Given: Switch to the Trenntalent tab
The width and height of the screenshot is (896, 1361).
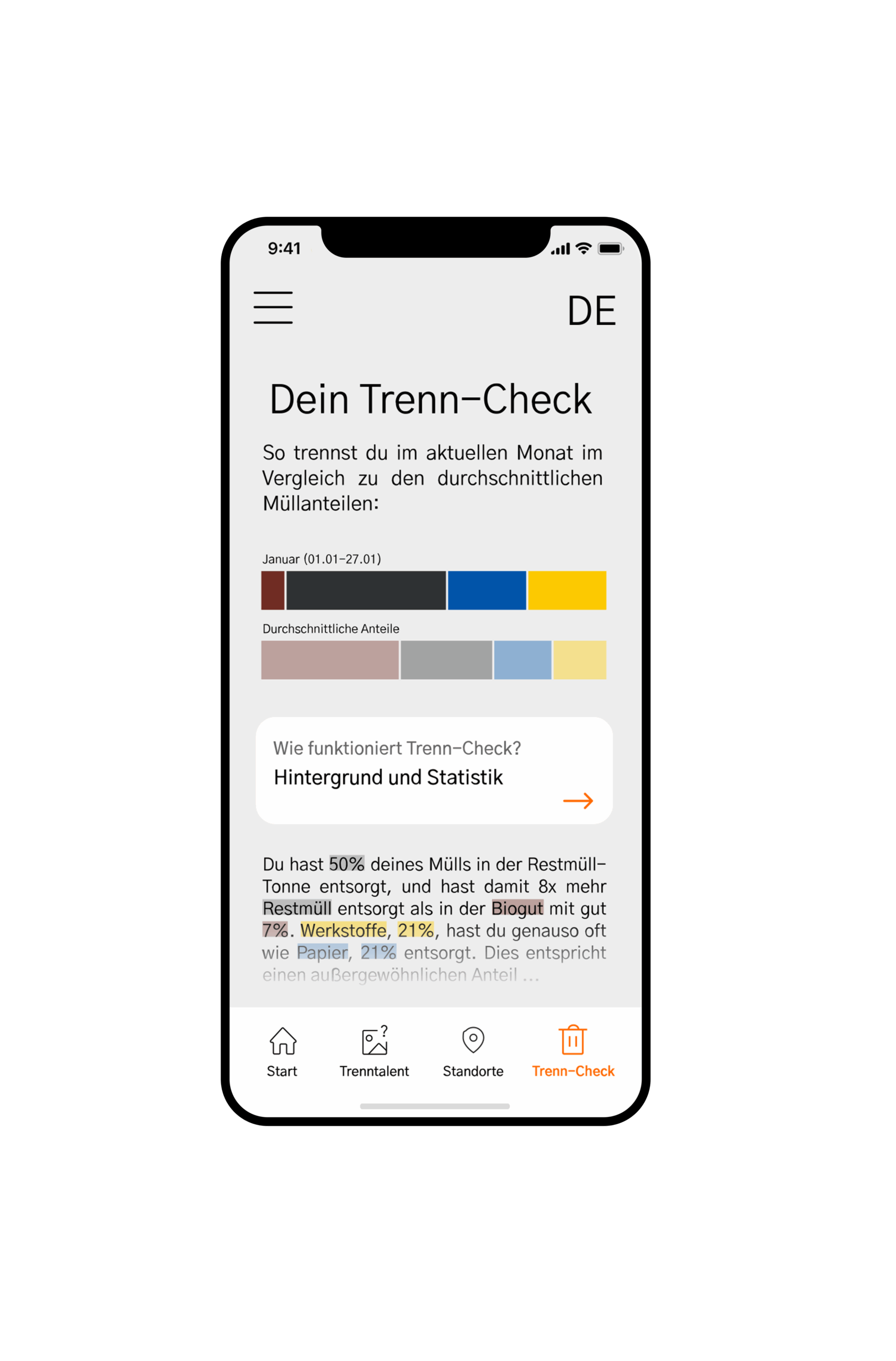Looking at the screenshot, I should (375, 1053).
